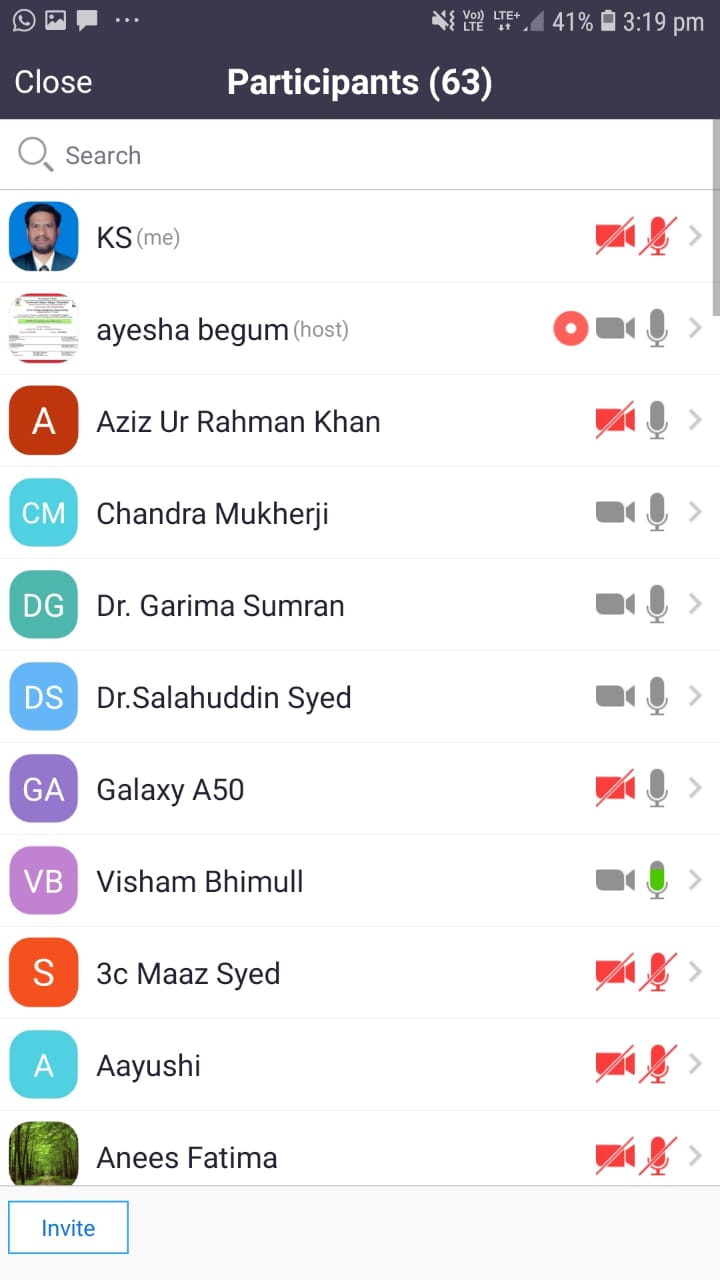The width and height of the screenshot is (720, 1280).
Task: Open Chandra Mukherji's participant options
Action: 360,513
